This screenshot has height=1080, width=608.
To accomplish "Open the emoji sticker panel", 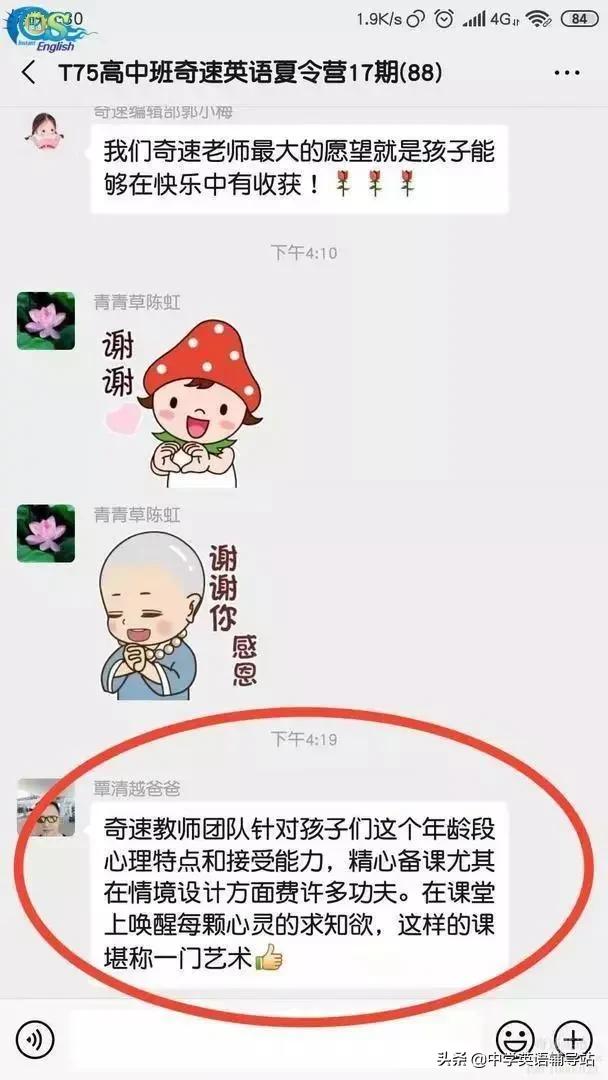I will 516,1037.
